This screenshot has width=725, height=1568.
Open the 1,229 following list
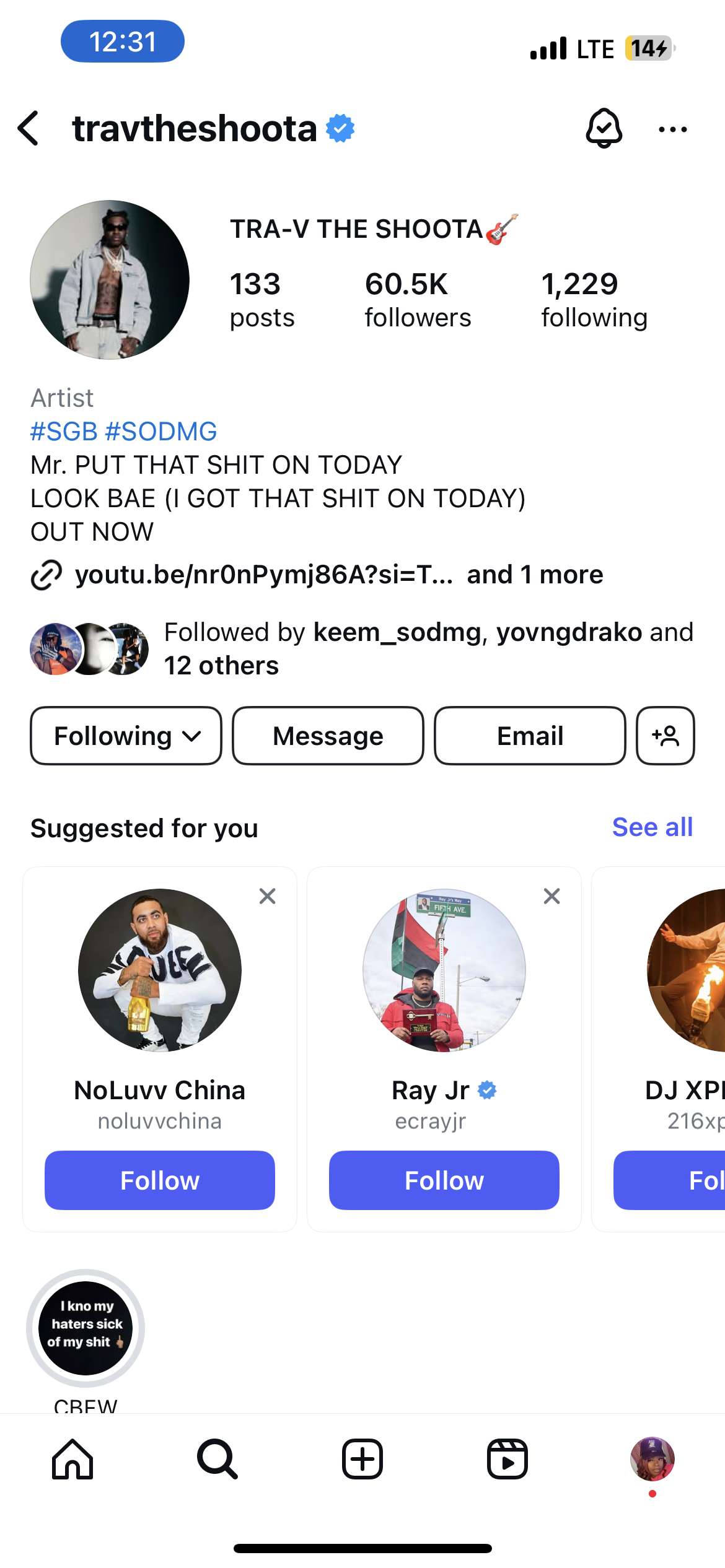(594, 300)
